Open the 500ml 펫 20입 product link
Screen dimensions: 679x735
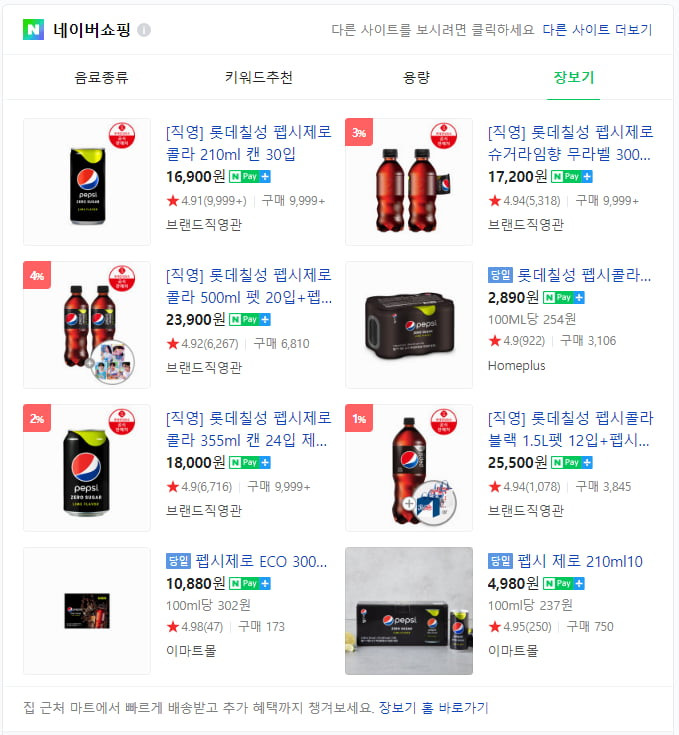click(248, 286)
